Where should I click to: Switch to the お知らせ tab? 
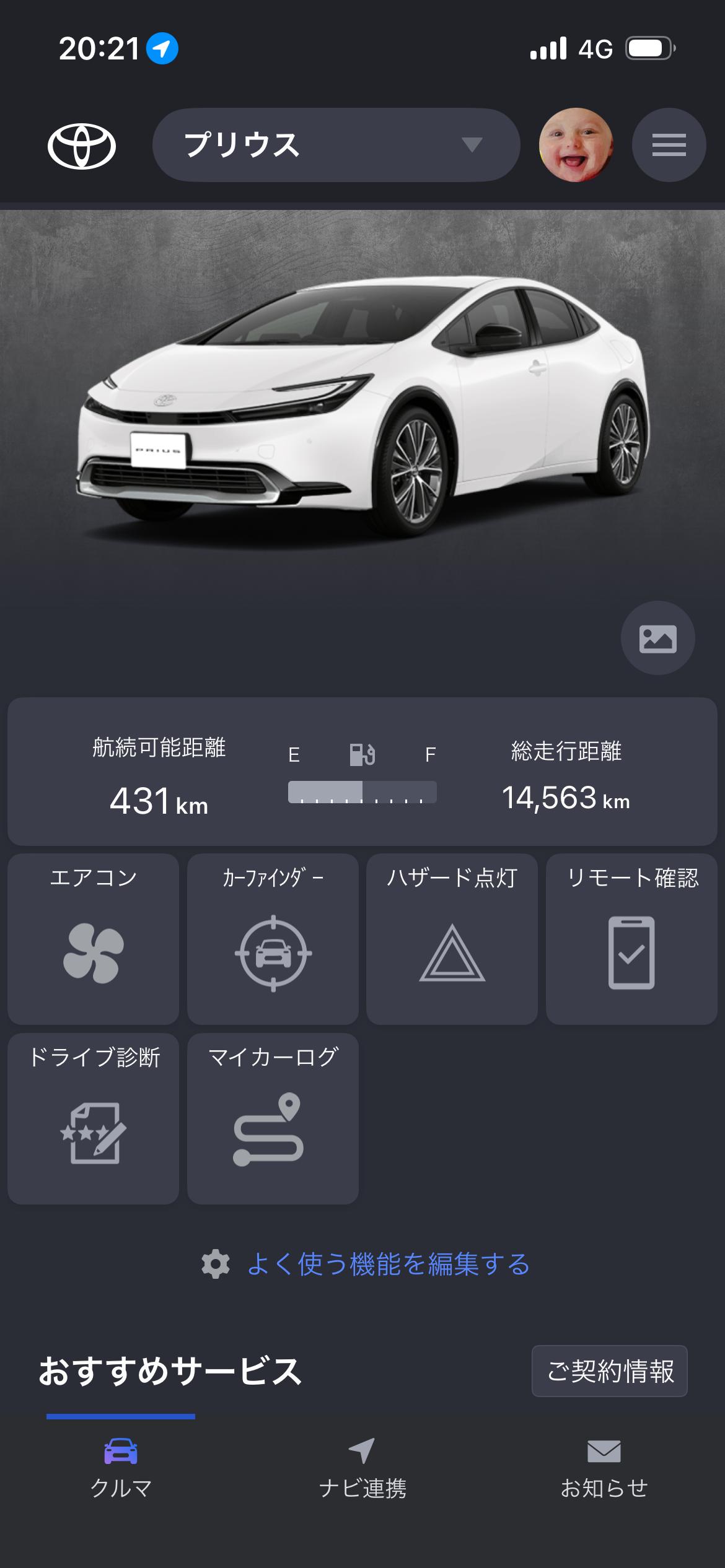tap(604, 1469)
